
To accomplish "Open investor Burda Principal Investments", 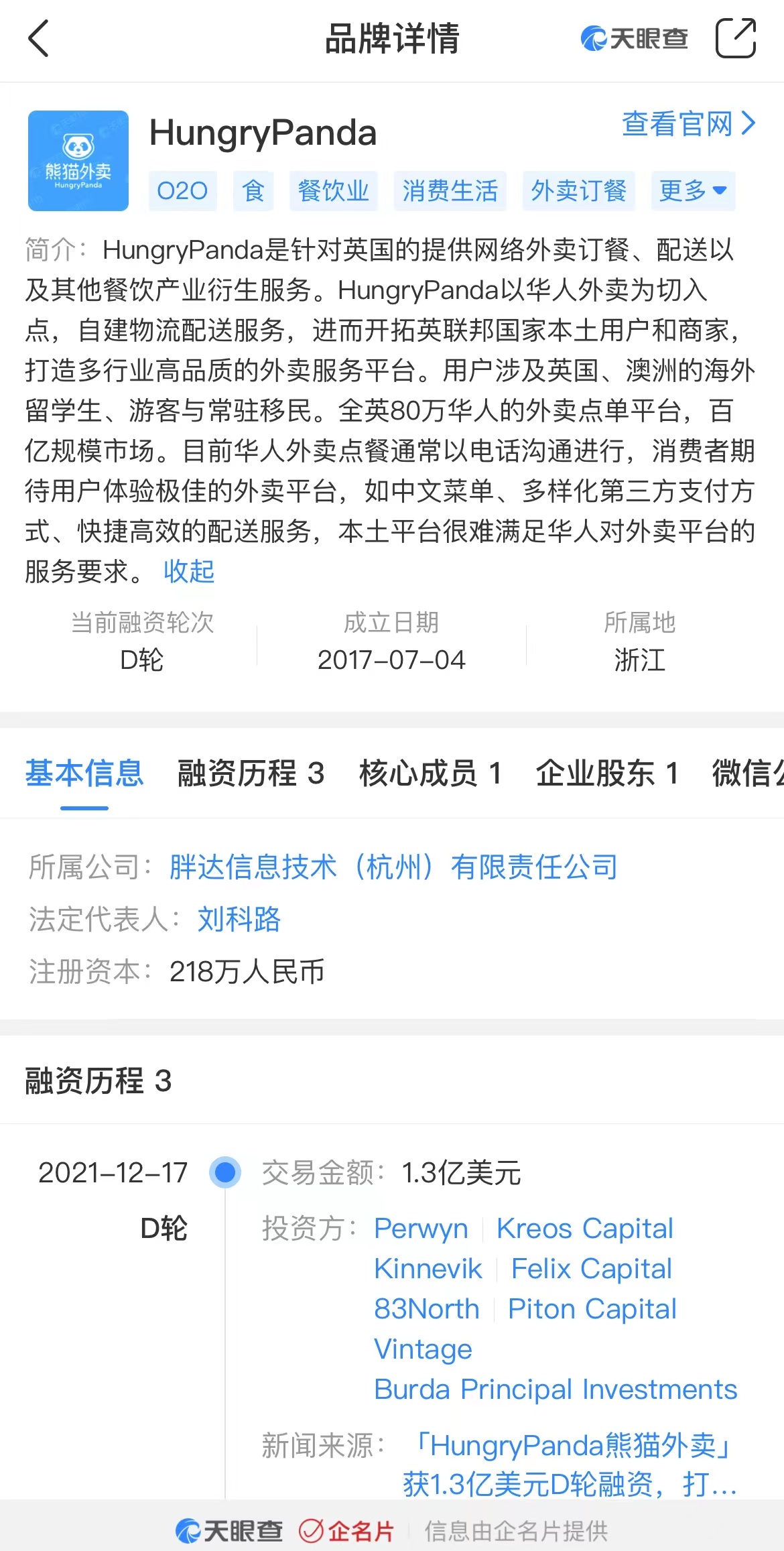I will pyautogui.click(x=556, y=1389).
